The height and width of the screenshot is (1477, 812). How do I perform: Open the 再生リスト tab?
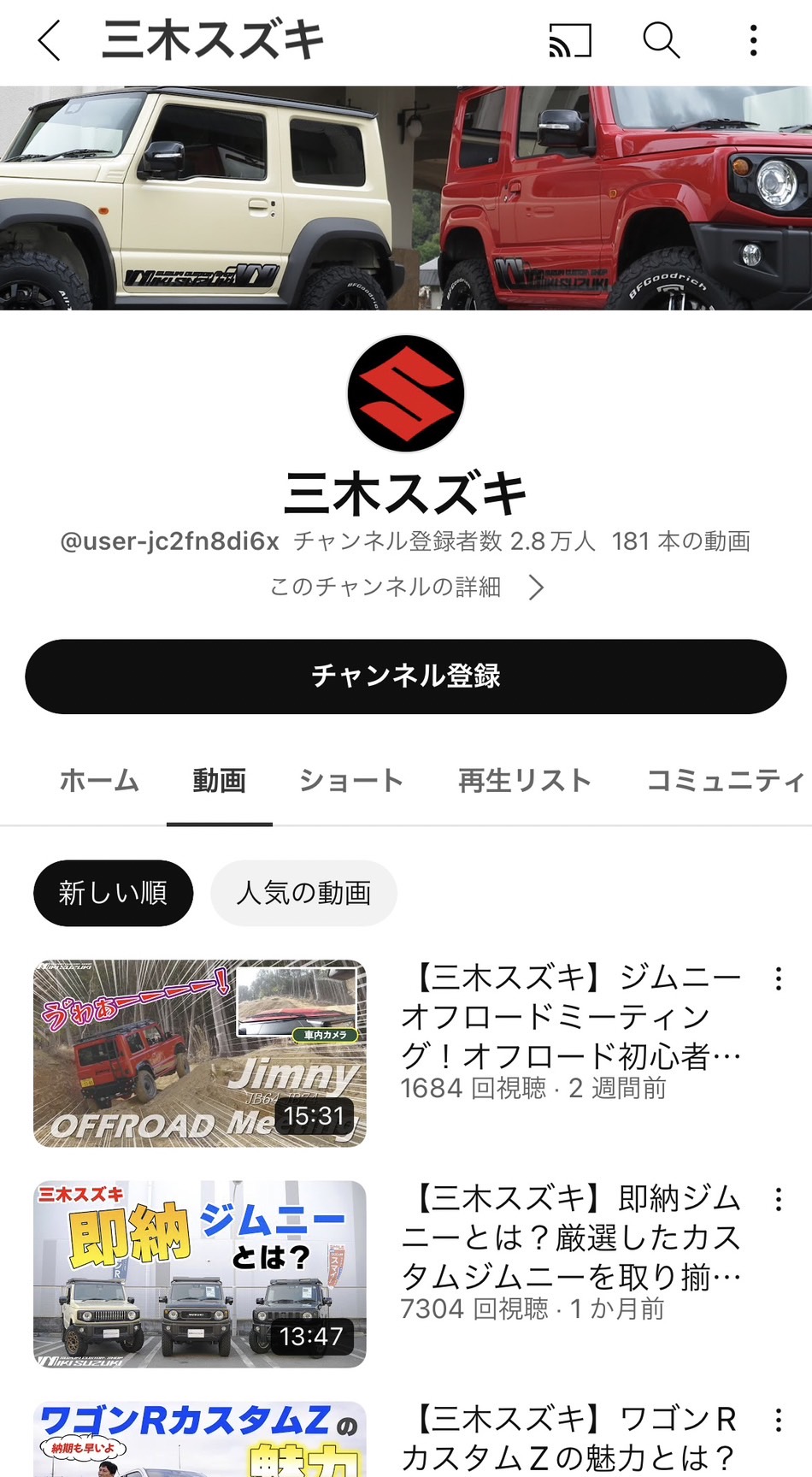[x=525, y=781]
